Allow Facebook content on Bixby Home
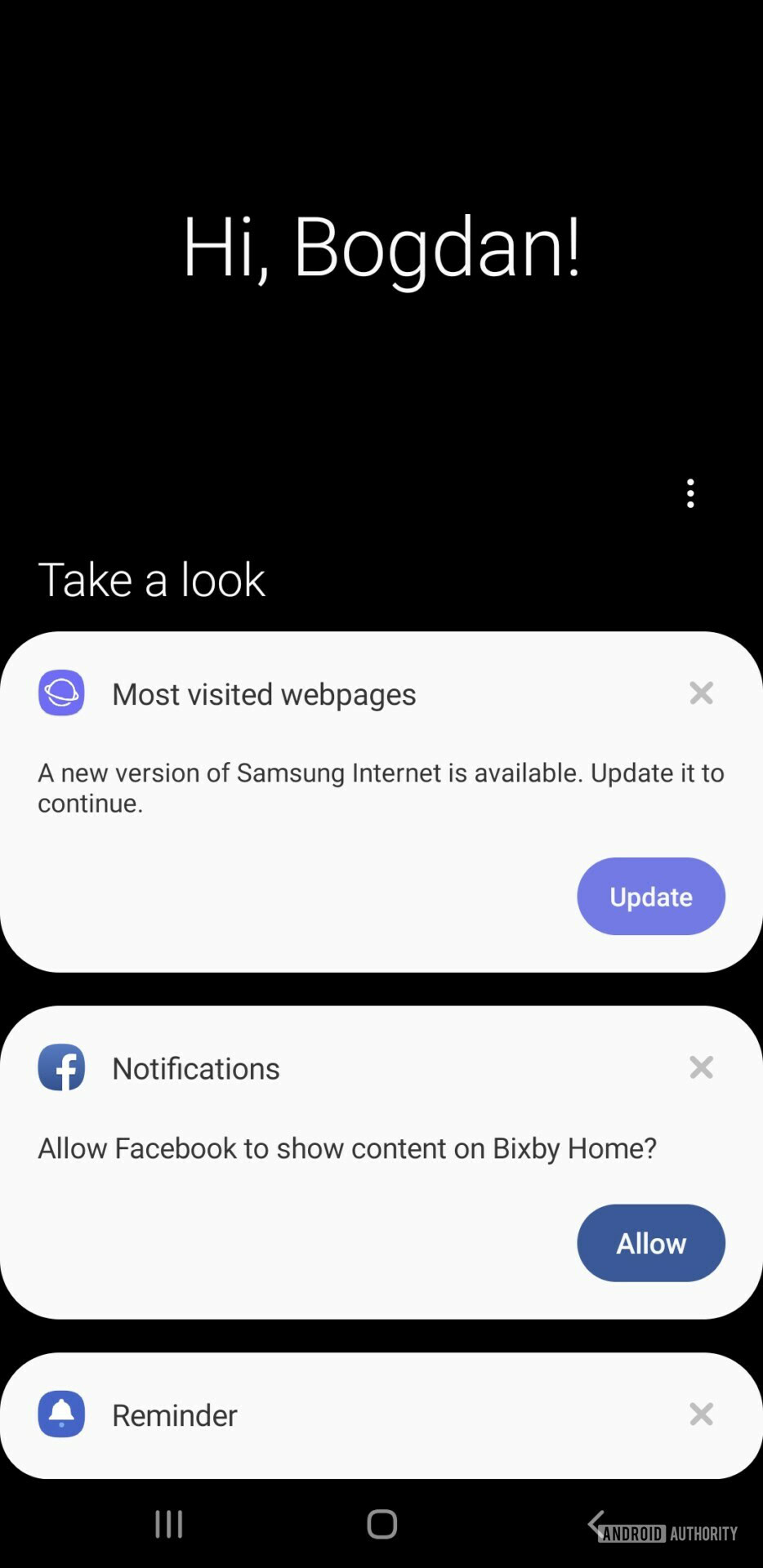This screenshot has width=763, height=1568. tap(650, 1242)
